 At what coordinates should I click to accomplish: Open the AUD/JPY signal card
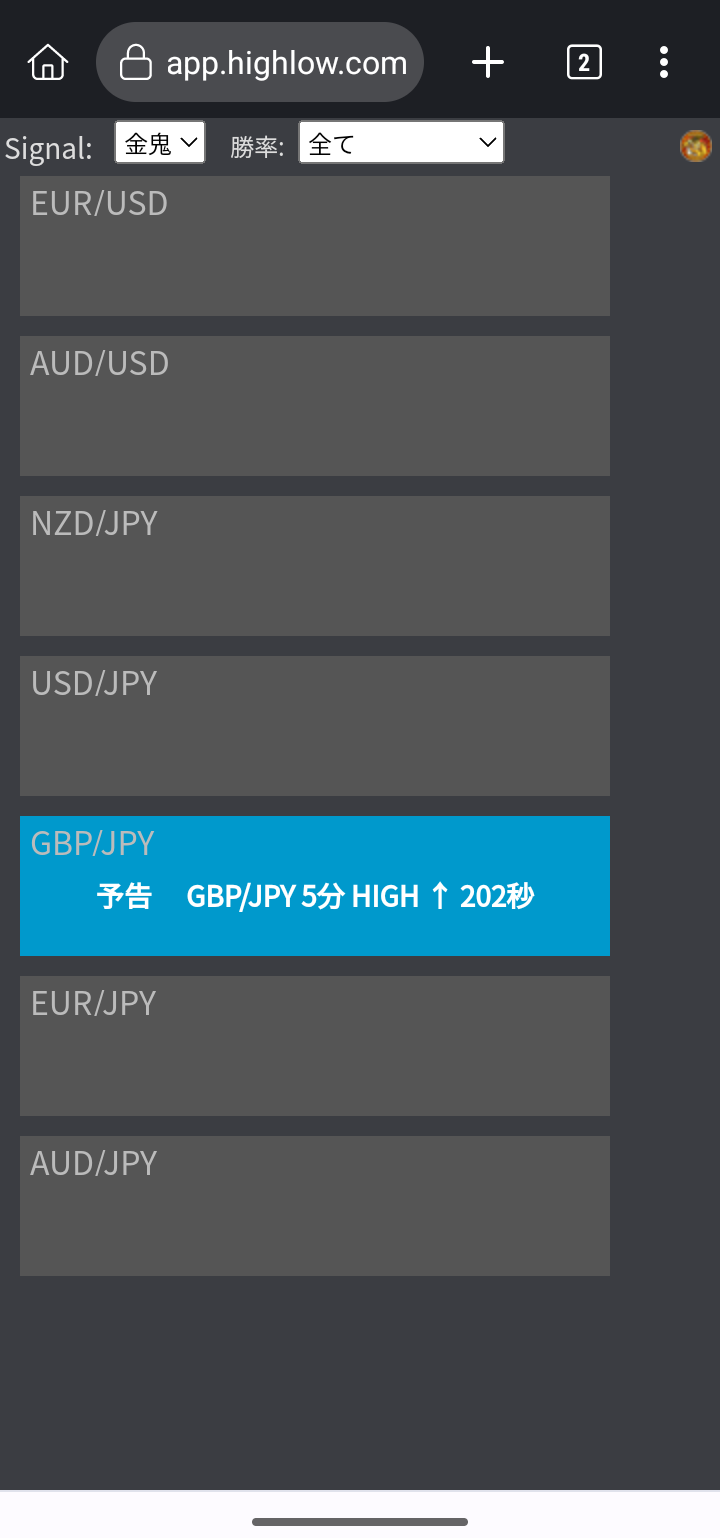pyautogui.click(x=315, y=1206)
